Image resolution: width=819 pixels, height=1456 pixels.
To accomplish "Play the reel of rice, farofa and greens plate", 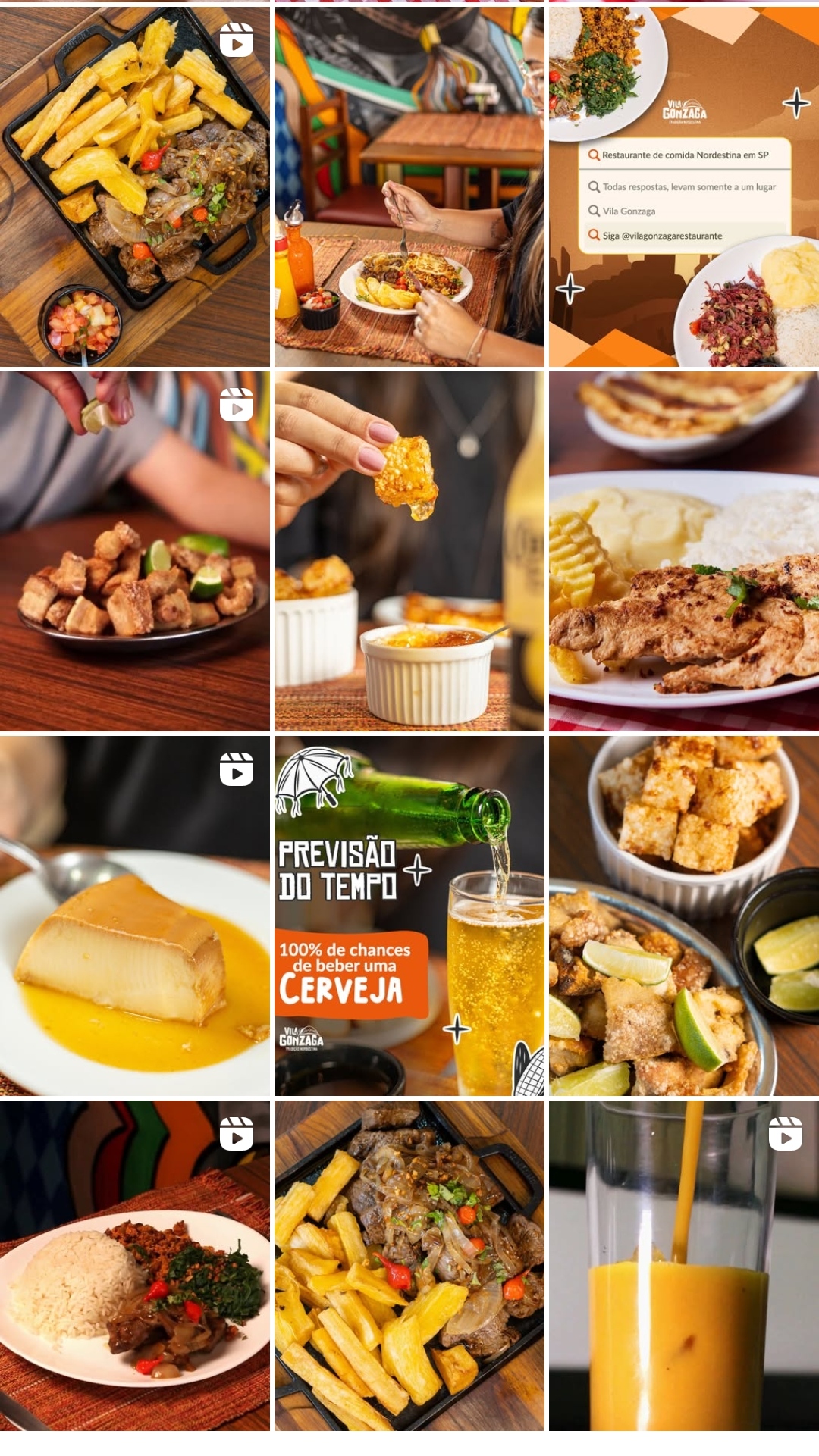I will click(135, 1266).
